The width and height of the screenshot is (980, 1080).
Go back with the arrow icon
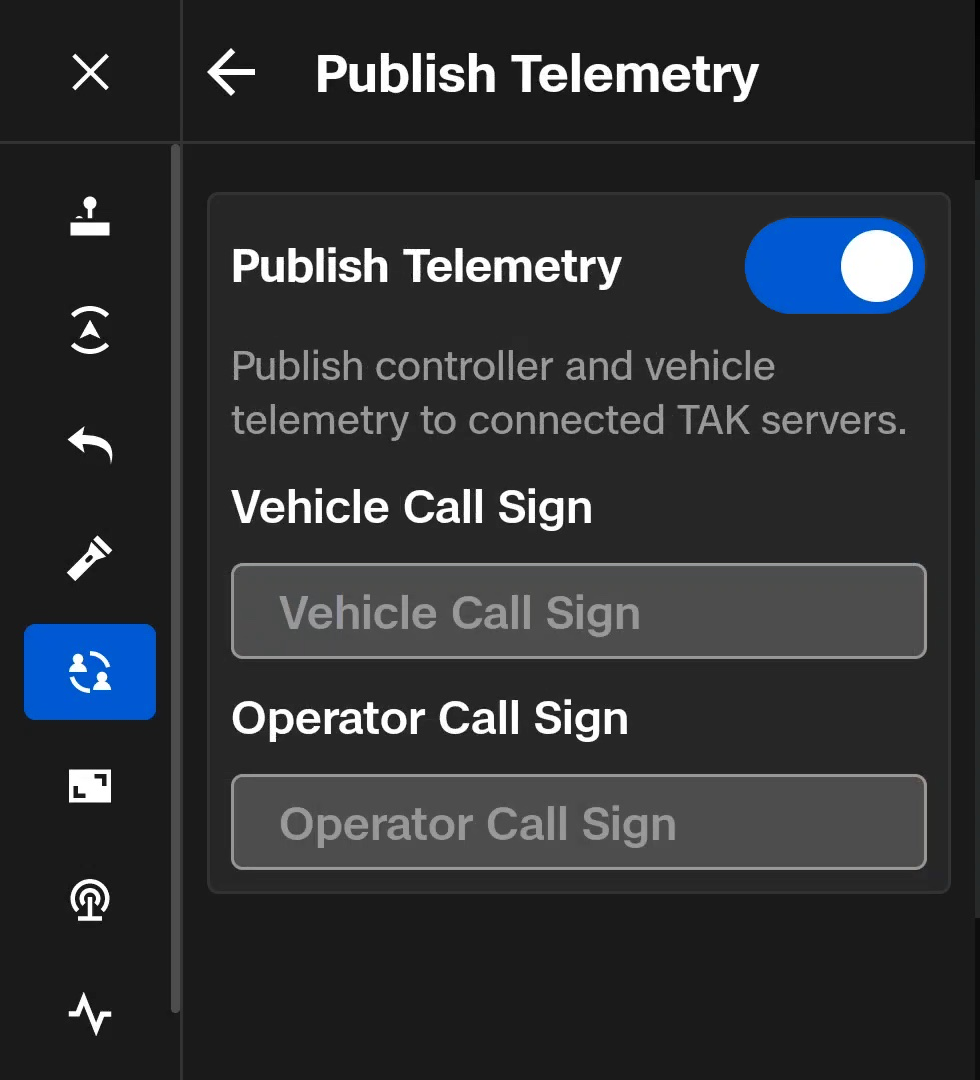[232, 73]
